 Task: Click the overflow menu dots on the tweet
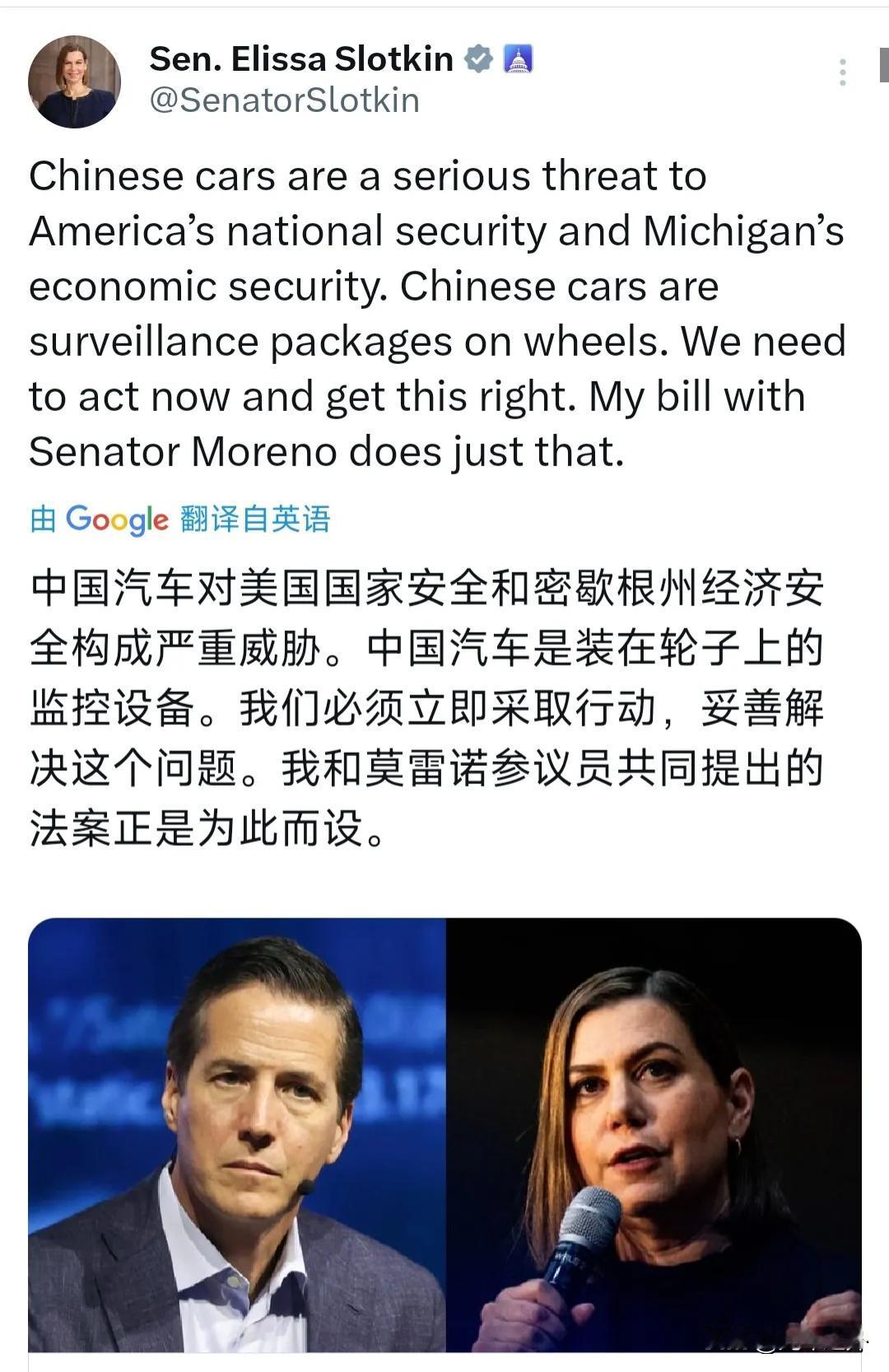[841, 70]
